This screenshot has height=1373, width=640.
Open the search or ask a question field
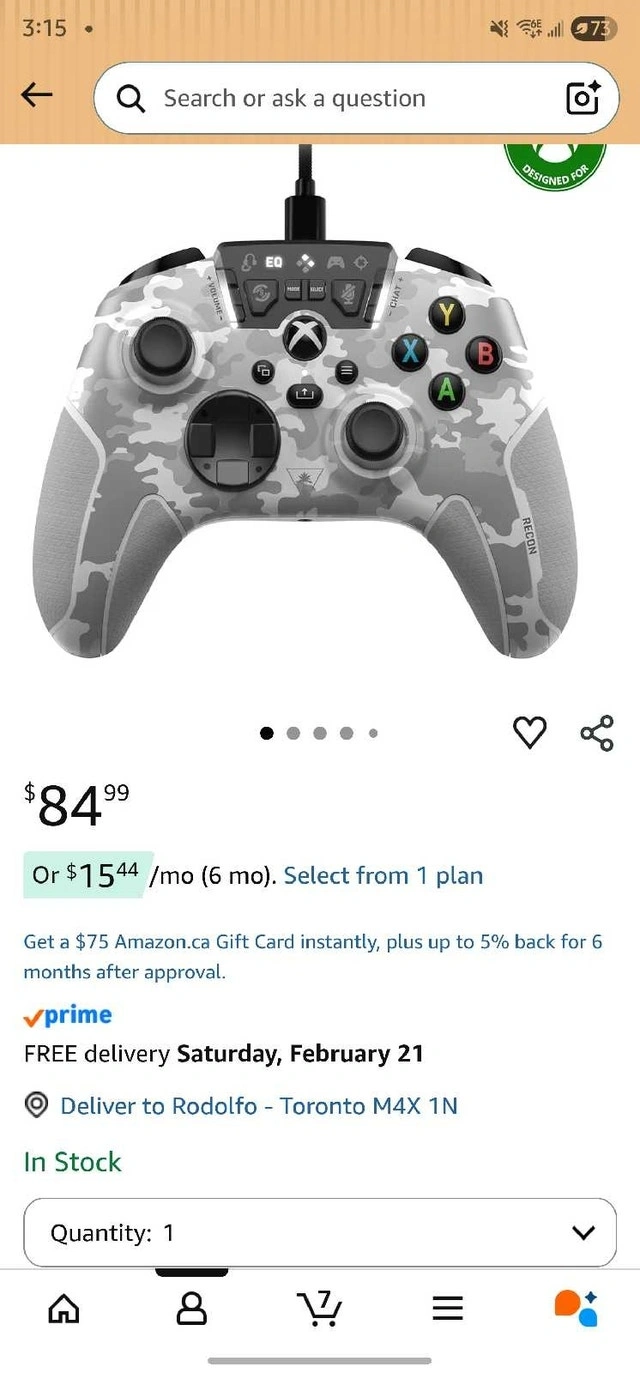coord(330,98)
